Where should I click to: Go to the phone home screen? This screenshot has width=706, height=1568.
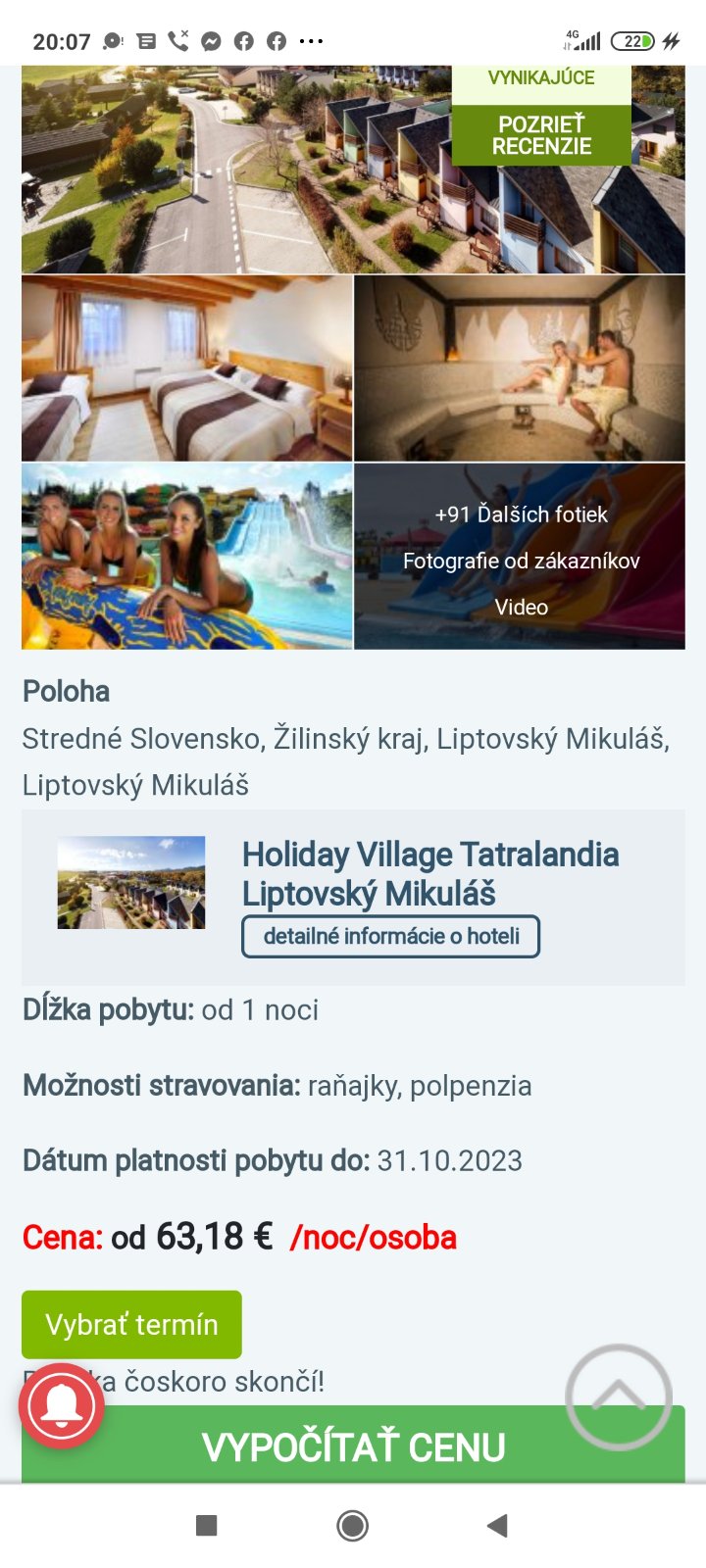tap(352, 1525)
